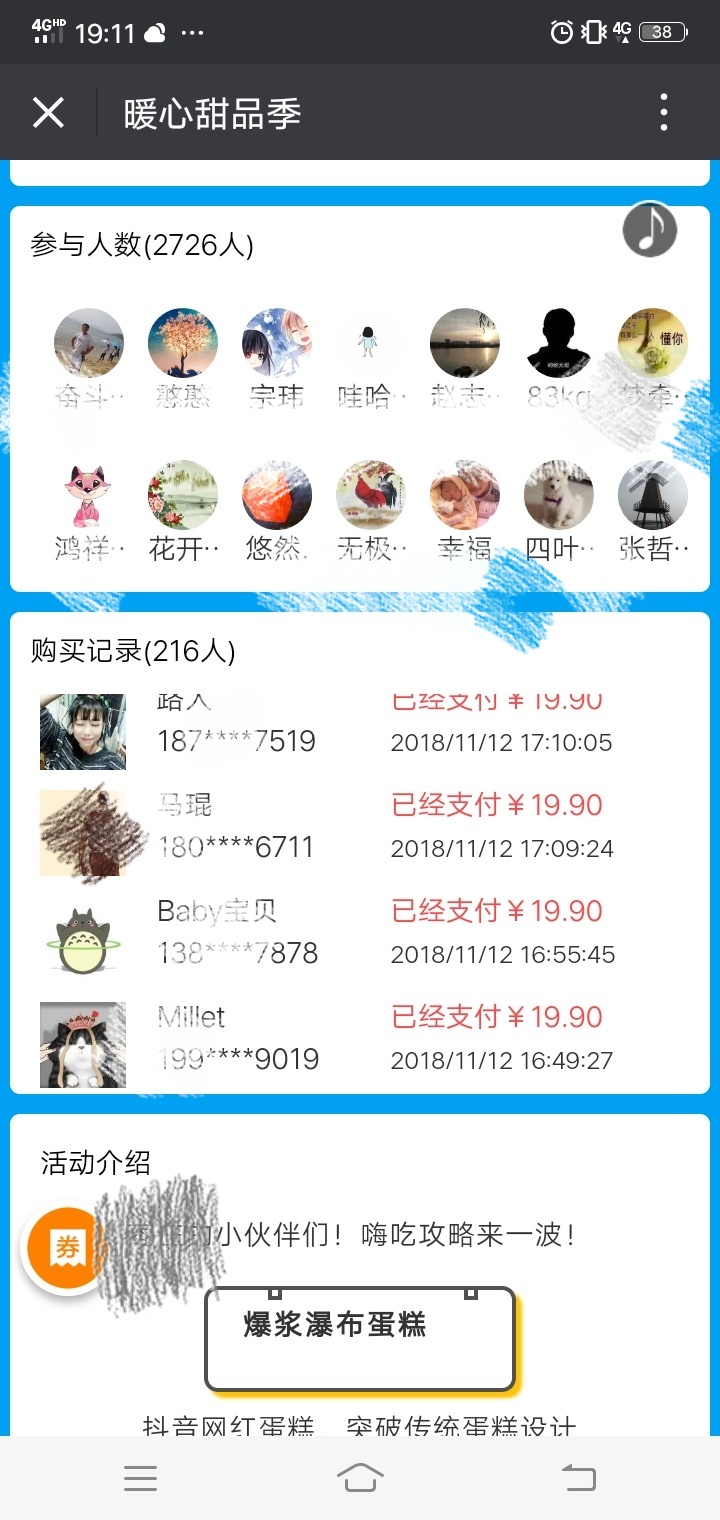The image size is (720, 1520).
Task: Close the 暖心甜品季 page
Action: [x=48, y=113]
